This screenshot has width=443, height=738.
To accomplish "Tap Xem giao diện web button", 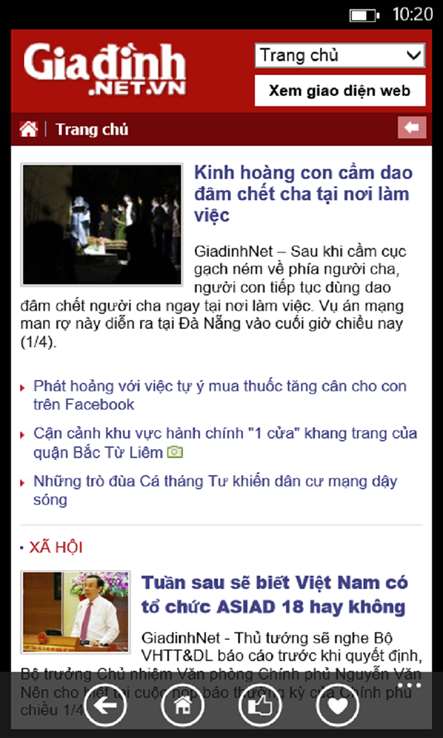I will (340, 90).
